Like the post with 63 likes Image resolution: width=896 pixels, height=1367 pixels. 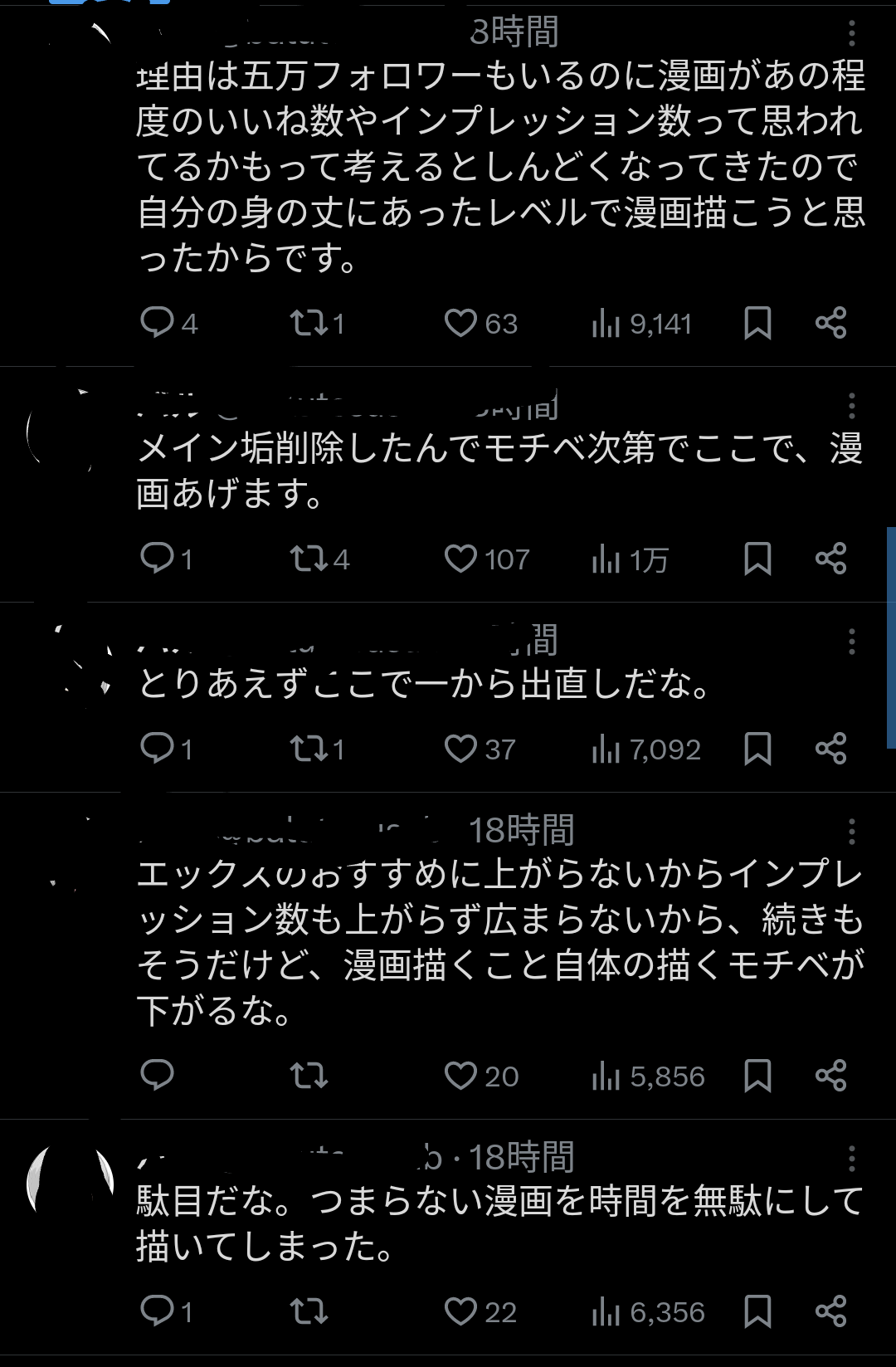[460, 323]
